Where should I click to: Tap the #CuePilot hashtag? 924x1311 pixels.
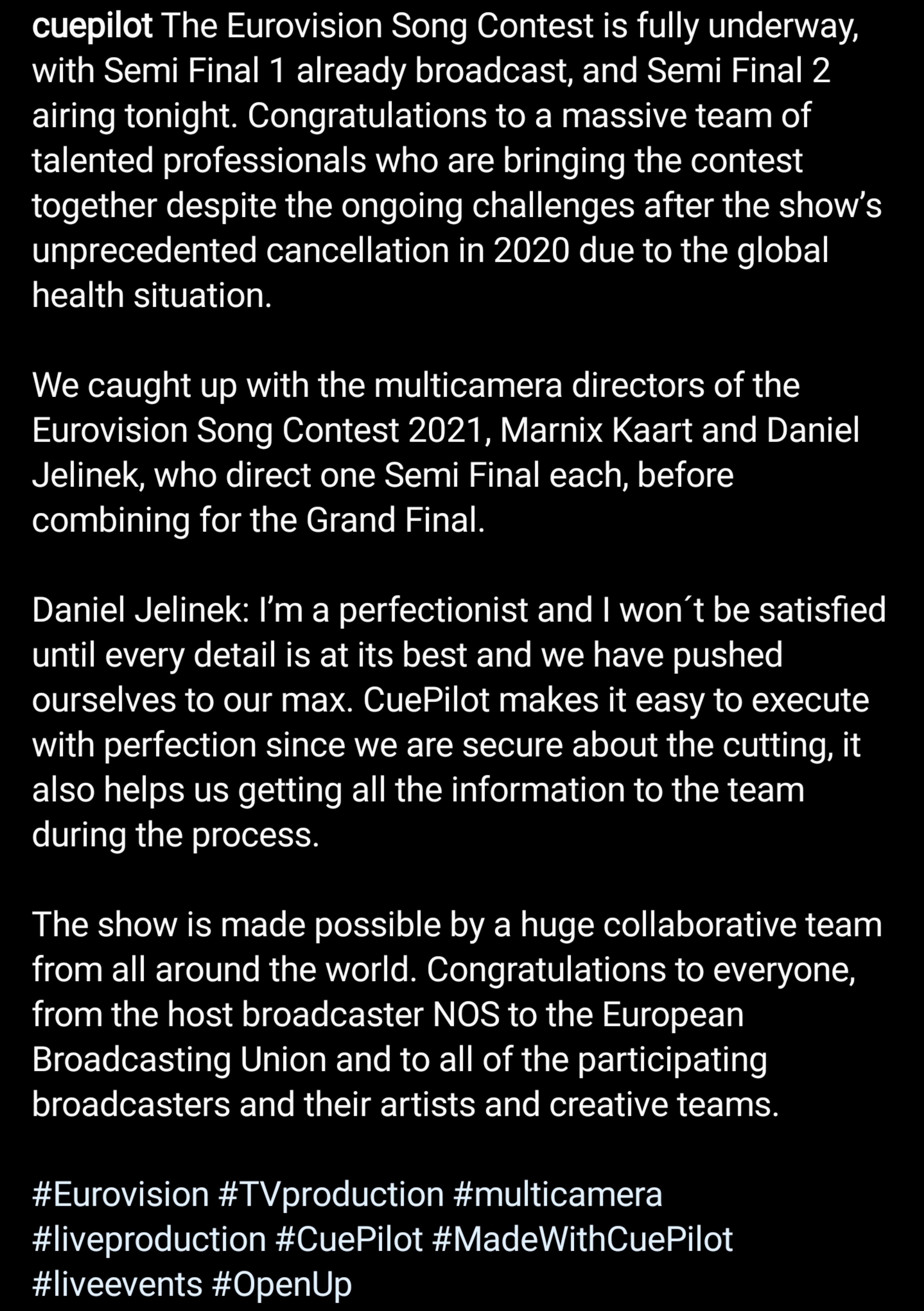pyautogui.click(x=348, y=1240)
